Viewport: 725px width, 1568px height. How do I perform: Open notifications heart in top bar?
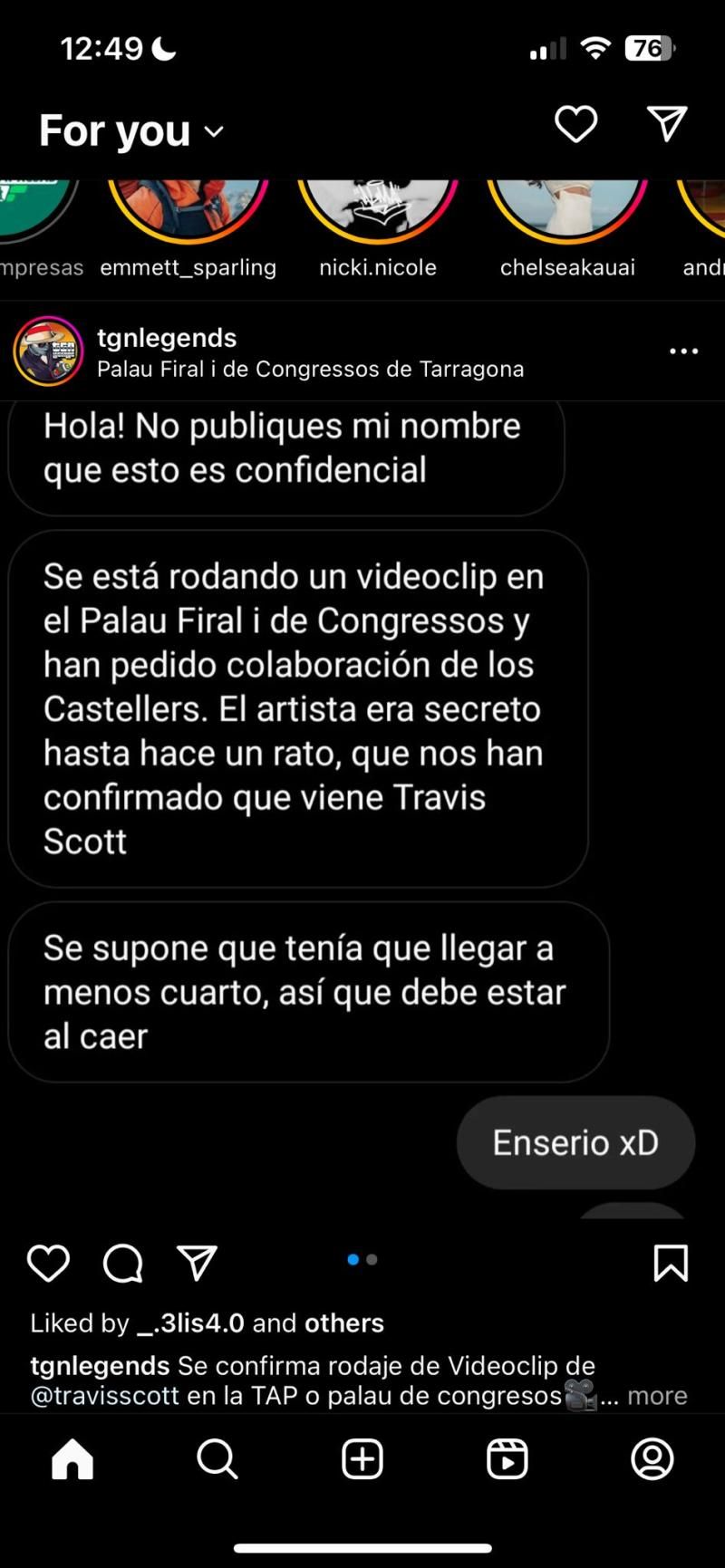575,124
